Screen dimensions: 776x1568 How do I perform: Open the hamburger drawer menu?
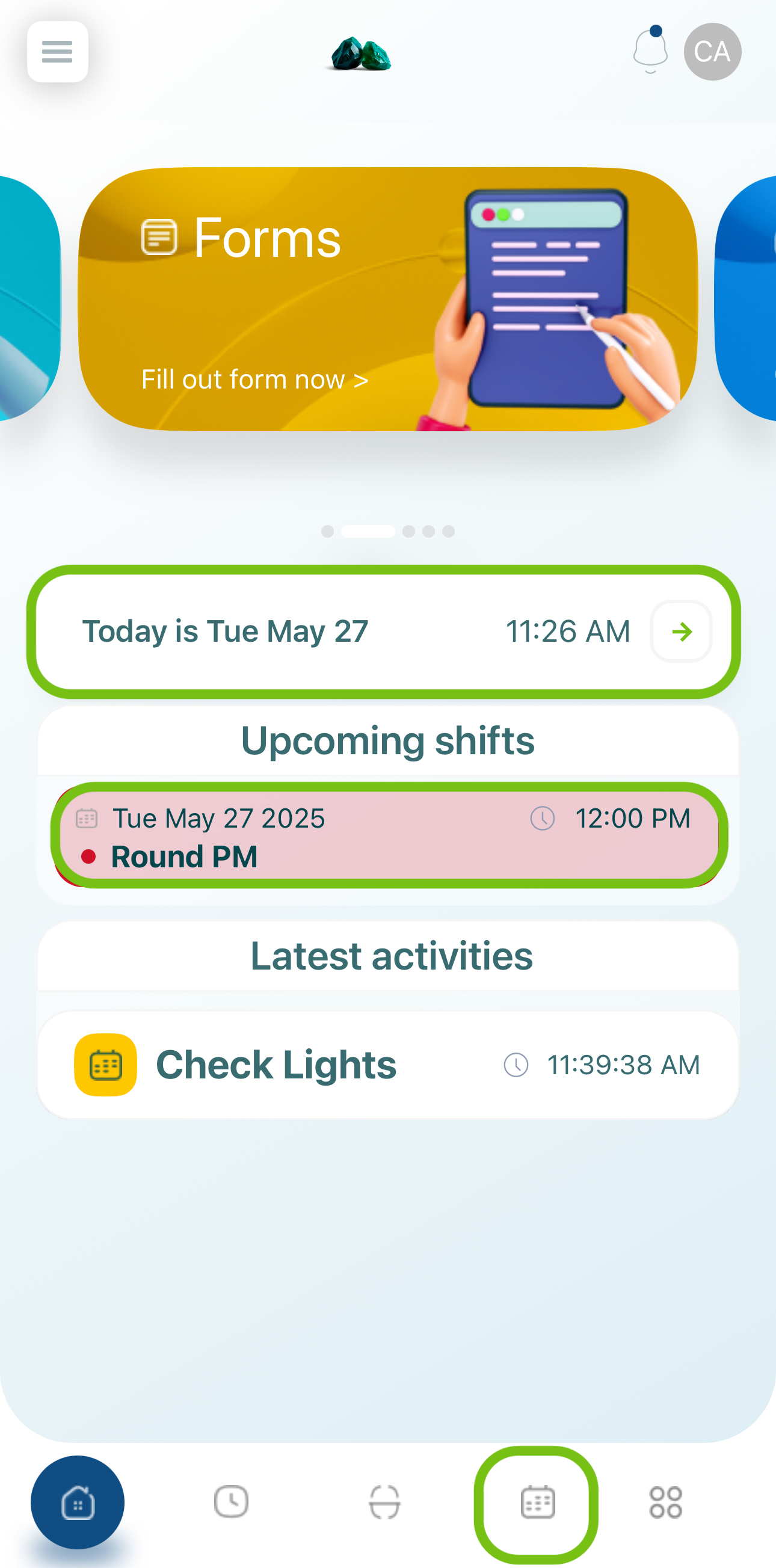click(57, 52)
